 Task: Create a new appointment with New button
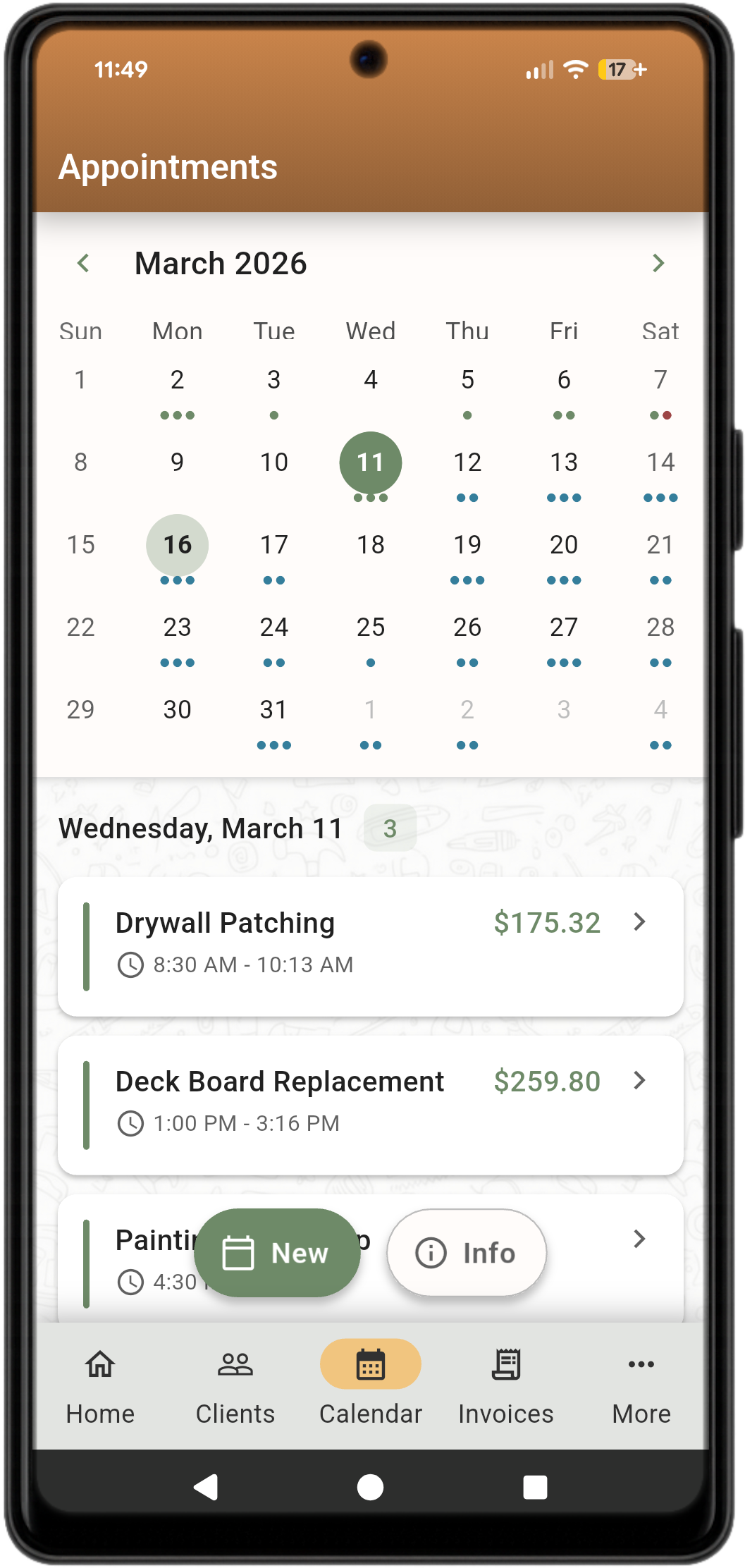pyautogui.click(x=277, y=1253)
